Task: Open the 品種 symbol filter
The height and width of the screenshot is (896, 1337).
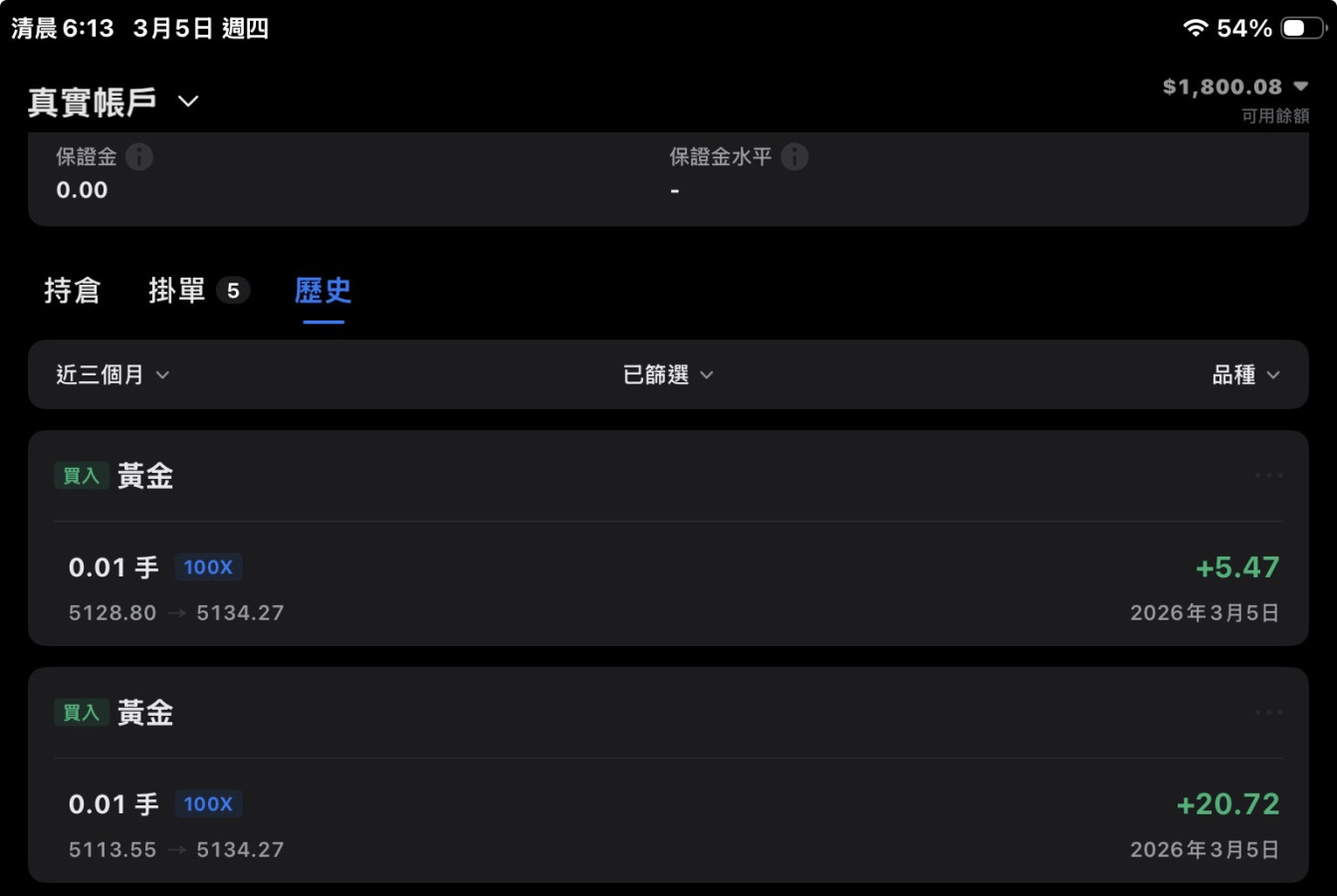Action: tap(1244, 375)
